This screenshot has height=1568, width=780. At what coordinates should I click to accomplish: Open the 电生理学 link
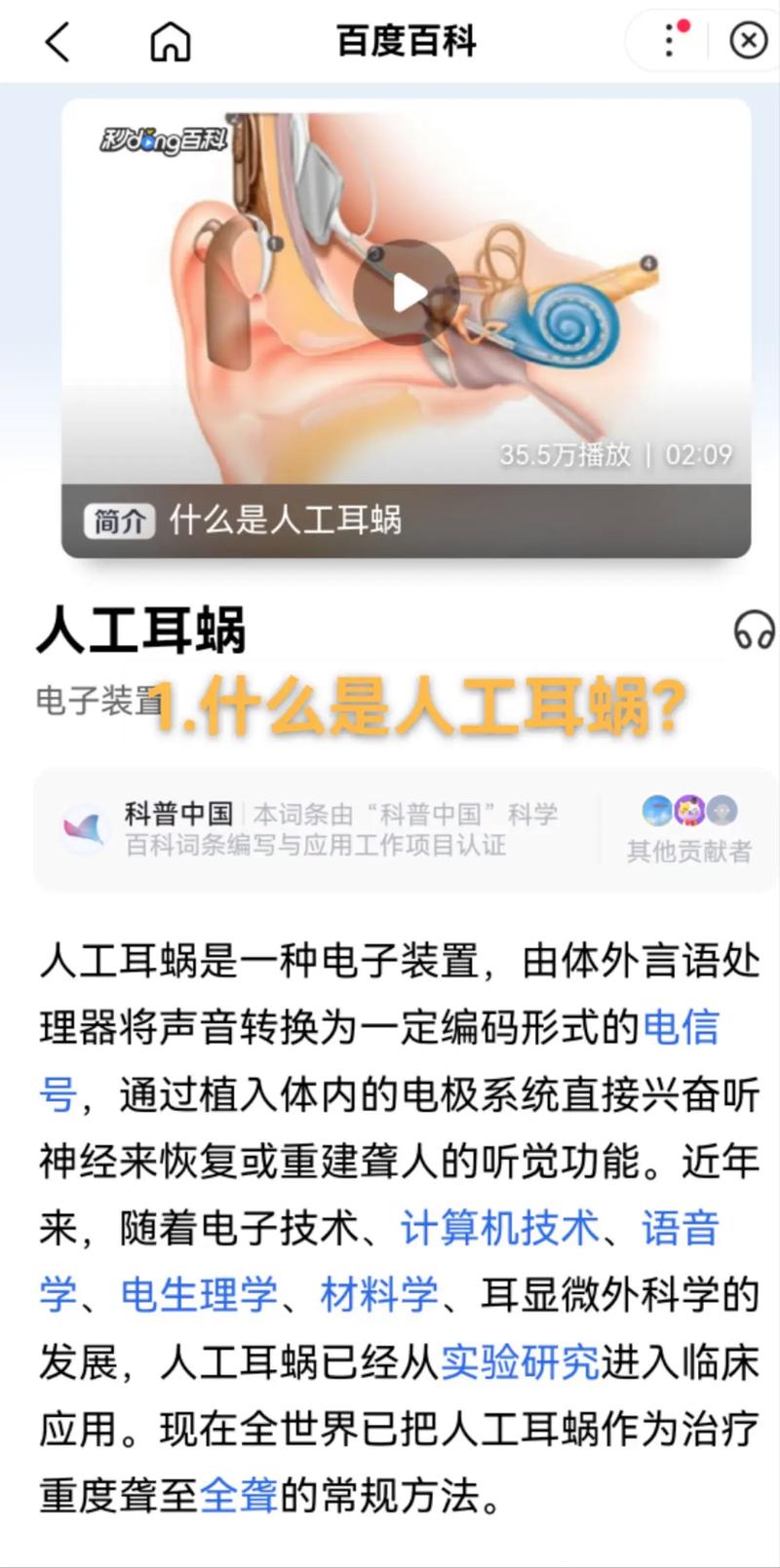[x=200, y=1294]
